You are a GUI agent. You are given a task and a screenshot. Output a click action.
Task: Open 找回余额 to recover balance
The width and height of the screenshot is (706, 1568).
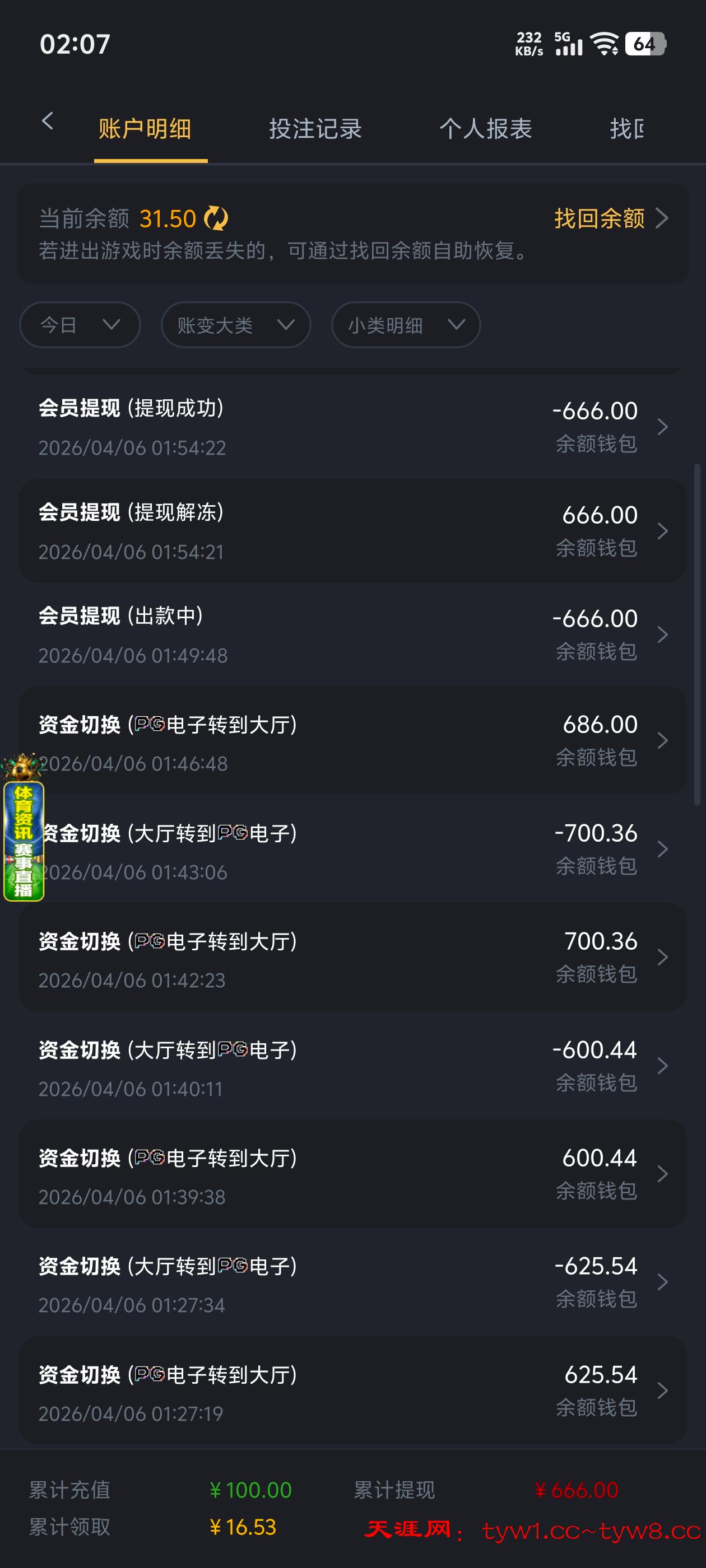point(610,218)
